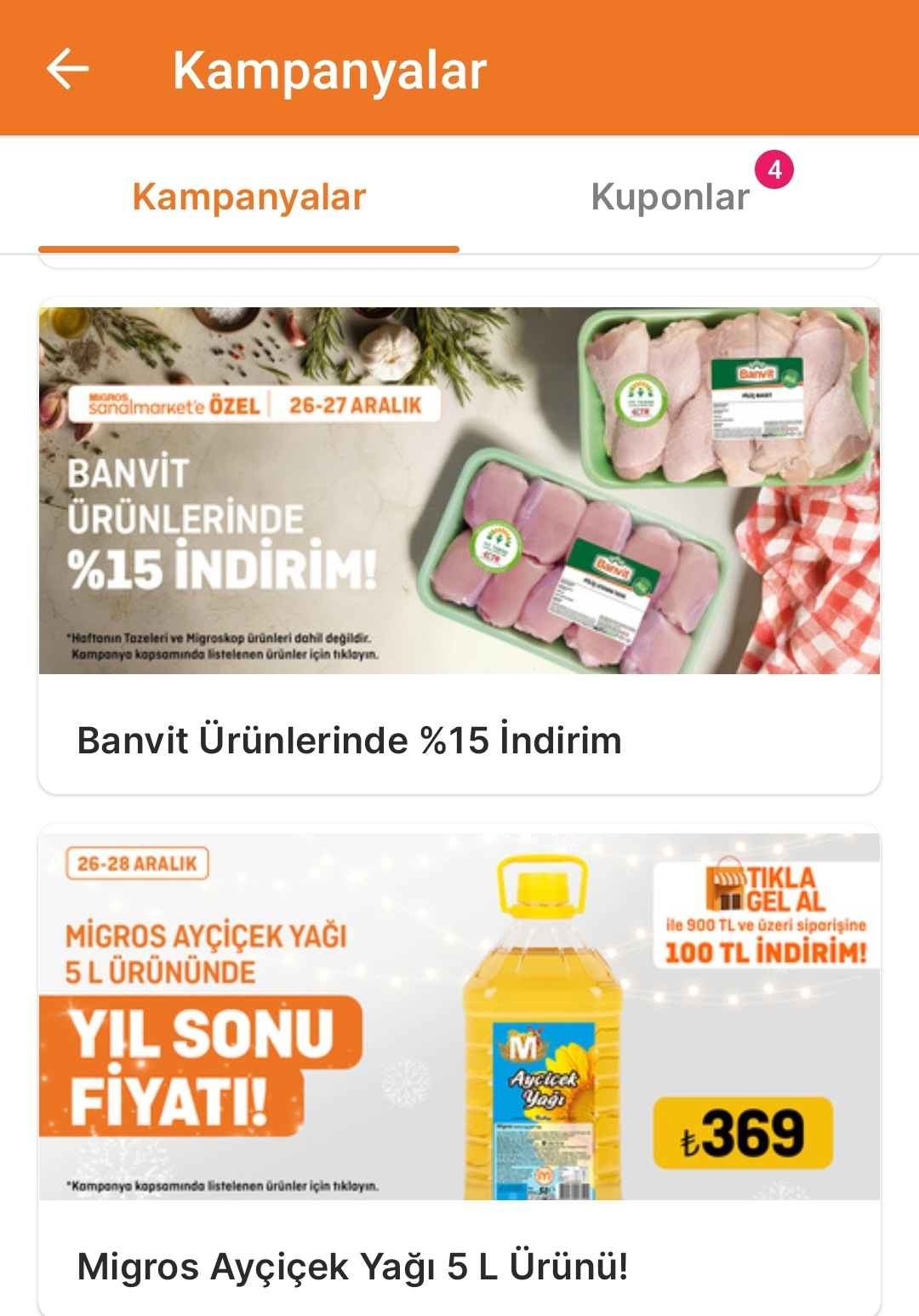The height and width of the screenshot is (1316, 919).
Task: Open the Banvit Ürünlerinde %15 İndirim campaign
Action: click(459, 545)
